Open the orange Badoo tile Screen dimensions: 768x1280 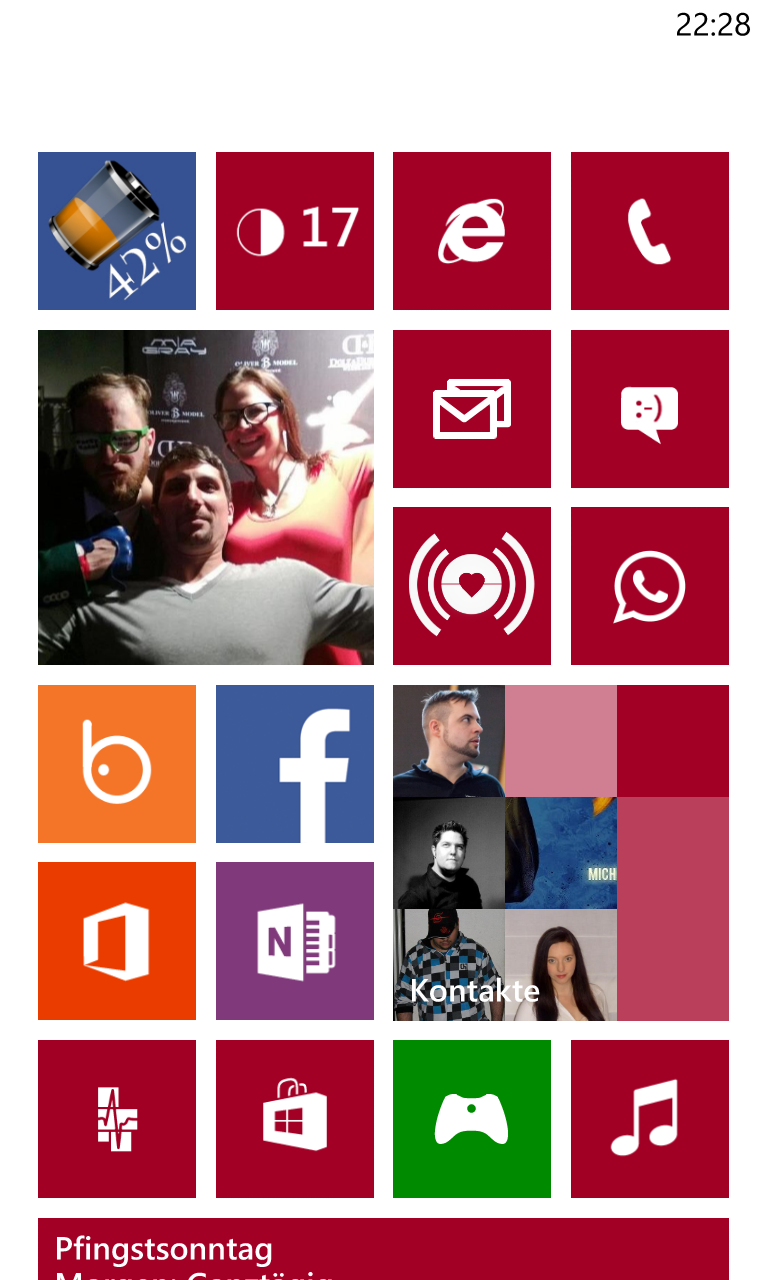[x=117, y=764]
